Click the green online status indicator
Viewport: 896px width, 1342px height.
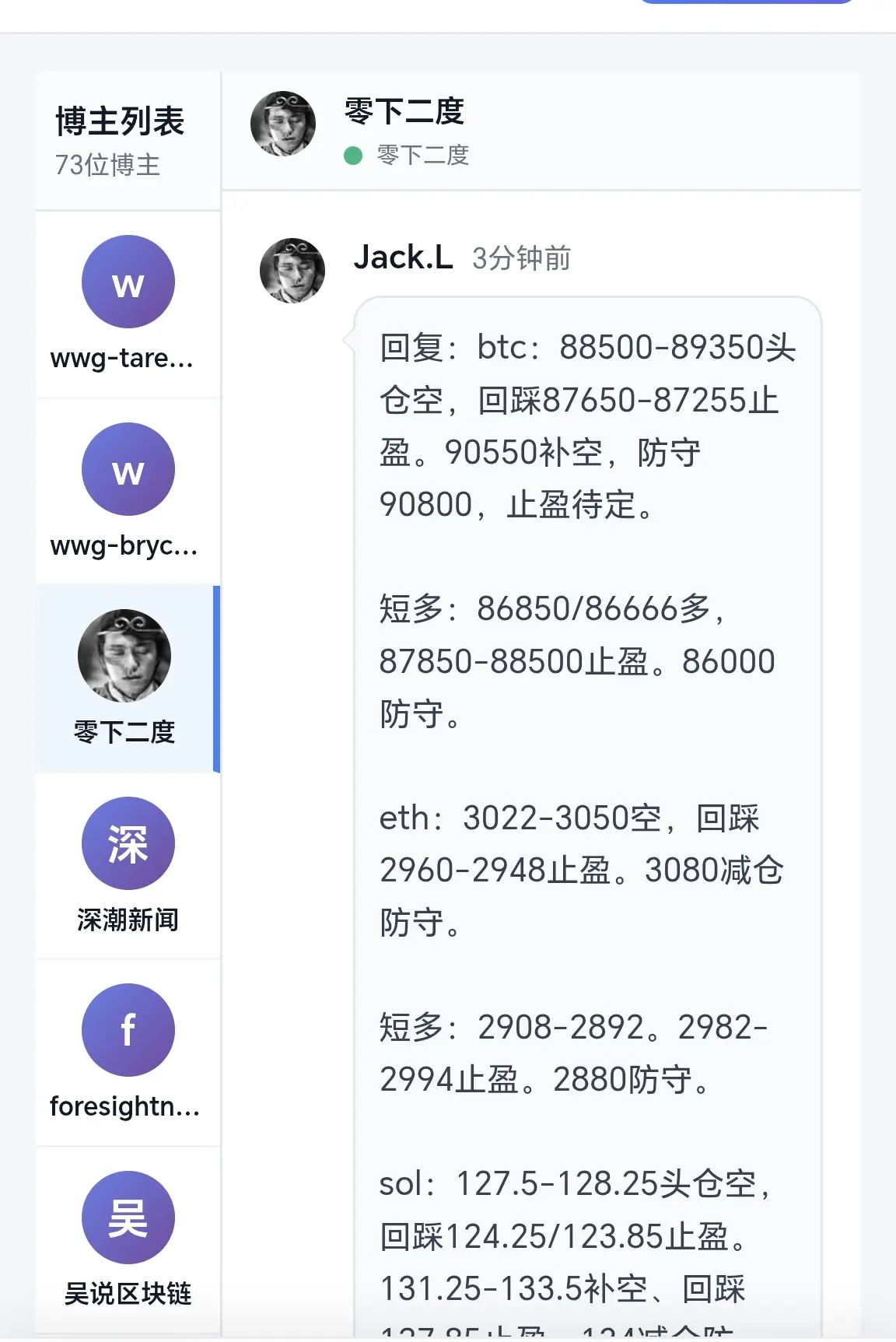tap(352, 156)
